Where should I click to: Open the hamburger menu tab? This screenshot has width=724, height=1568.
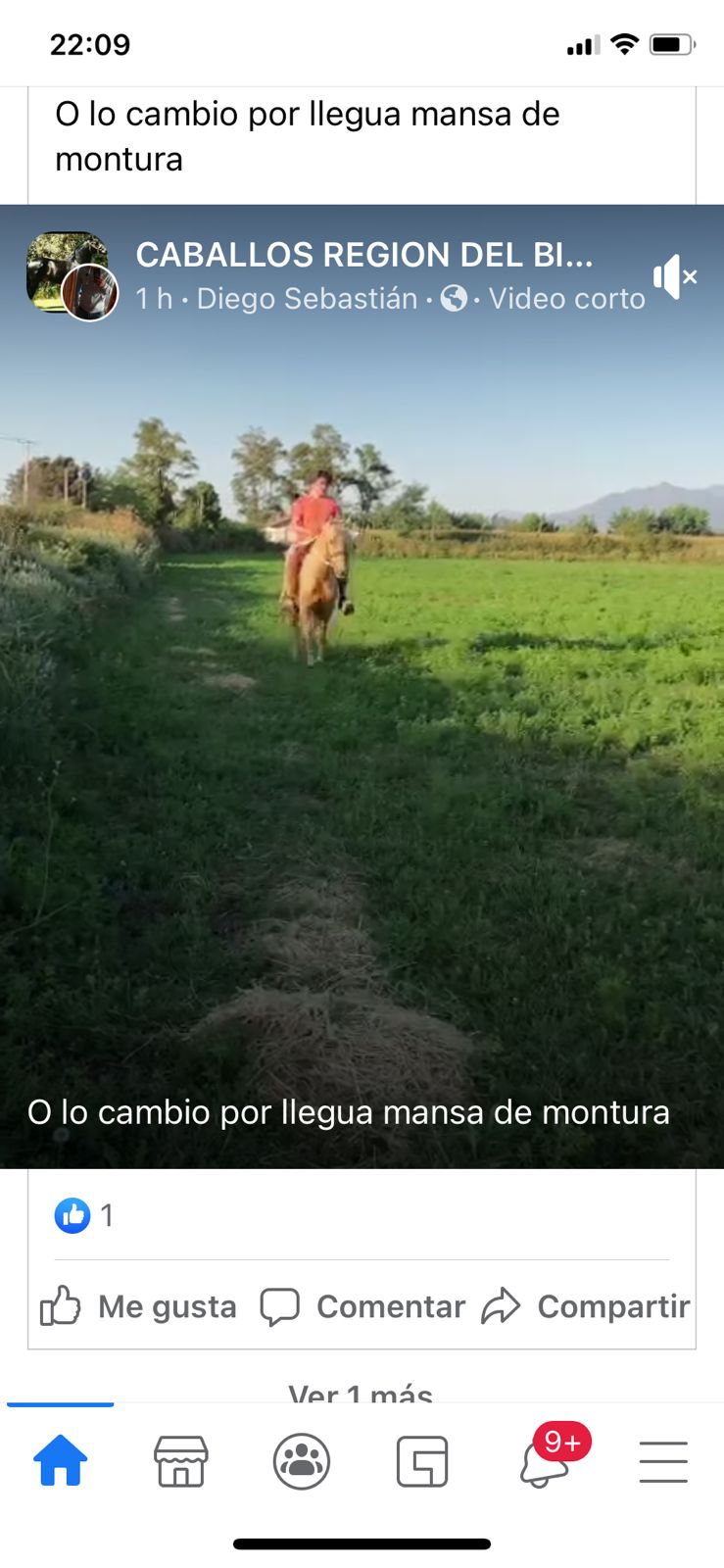point(663,1461)
